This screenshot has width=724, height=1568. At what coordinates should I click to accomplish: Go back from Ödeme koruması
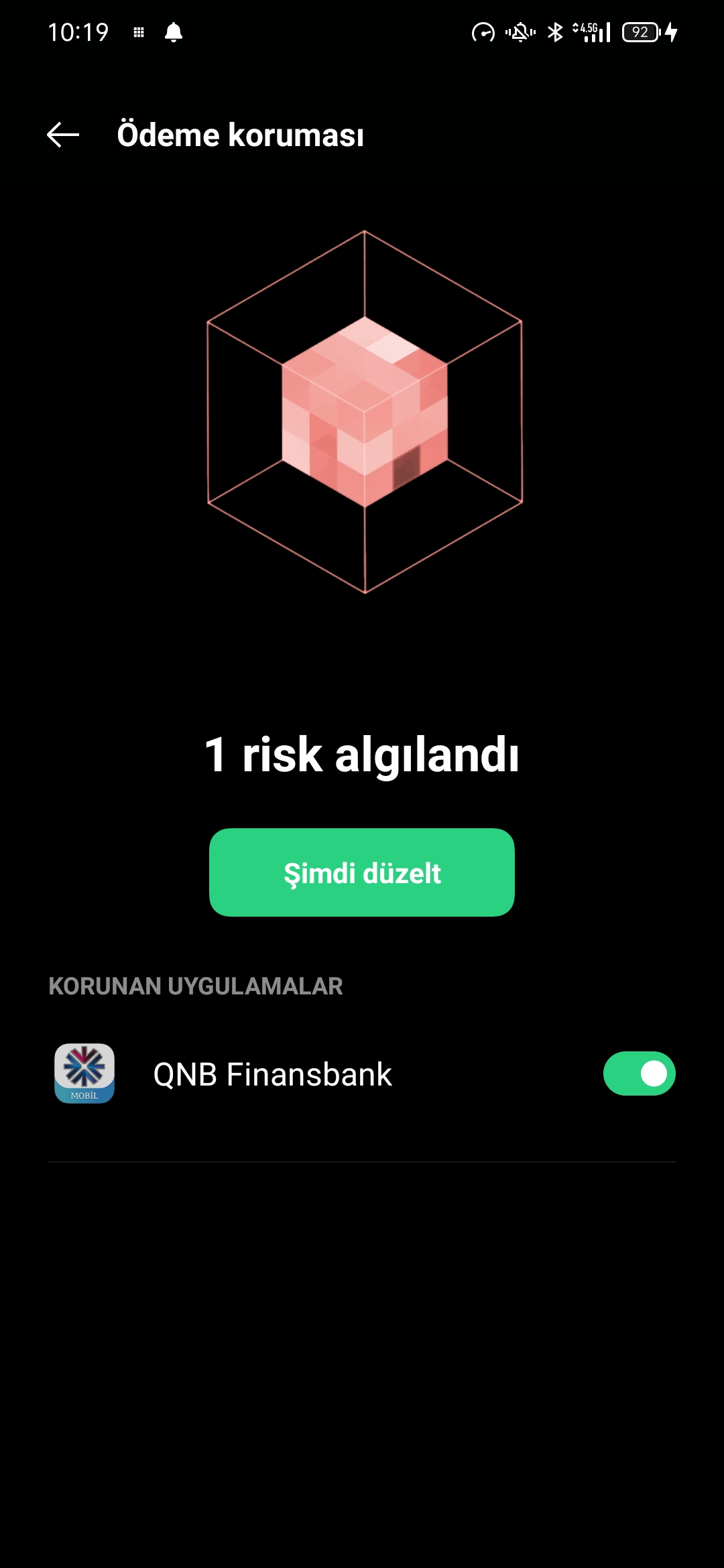click(x=63, y=135)
